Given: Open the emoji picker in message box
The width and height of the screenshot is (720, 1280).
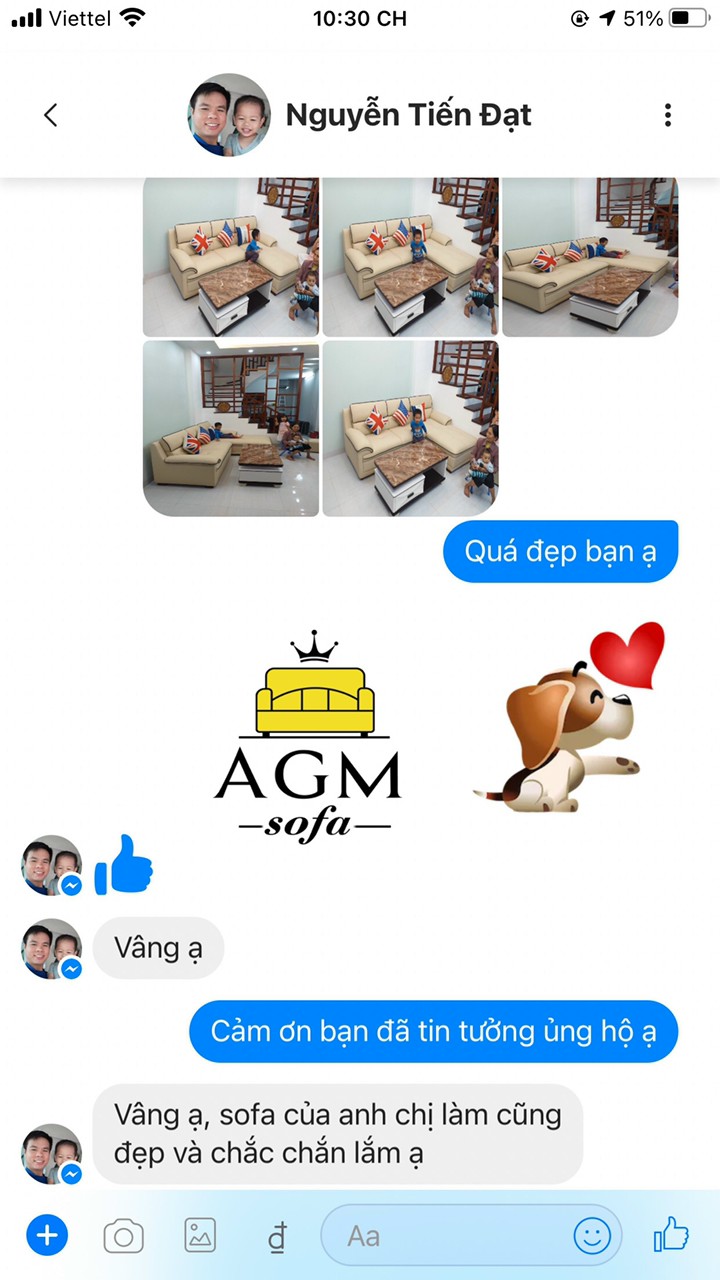Looking at the screenshot, I should click(x=591, y=1237).
